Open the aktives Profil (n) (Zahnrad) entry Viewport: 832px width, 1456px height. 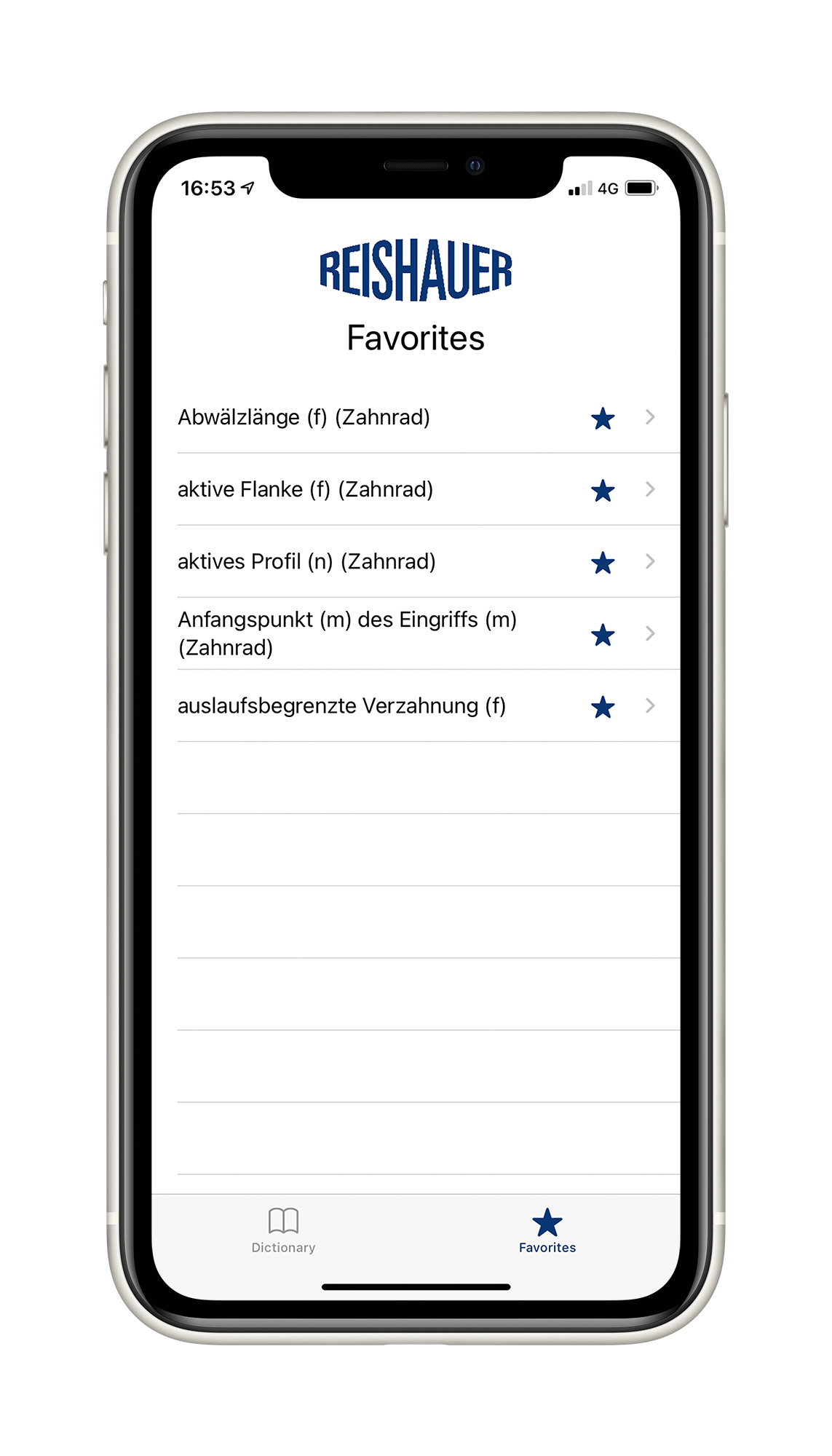coord(416,561)
